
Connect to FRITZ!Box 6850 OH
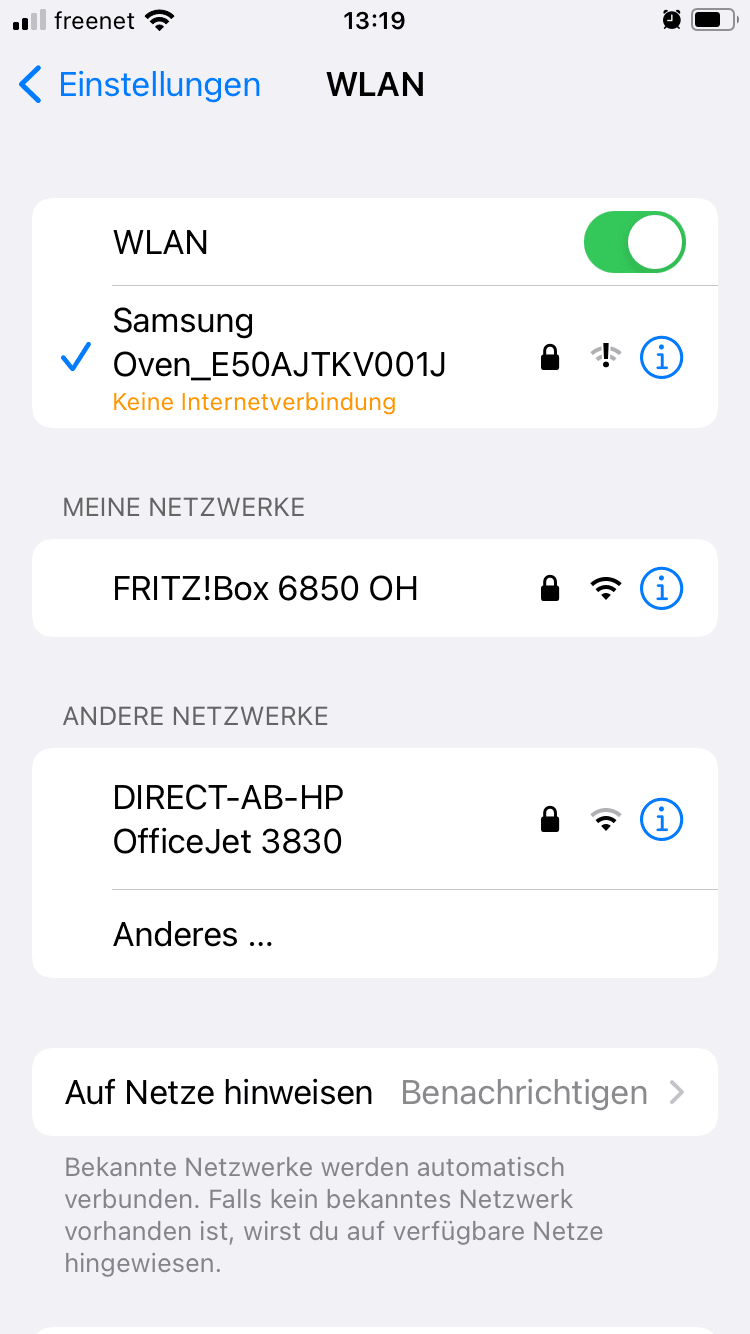click(x=266, y=589)
